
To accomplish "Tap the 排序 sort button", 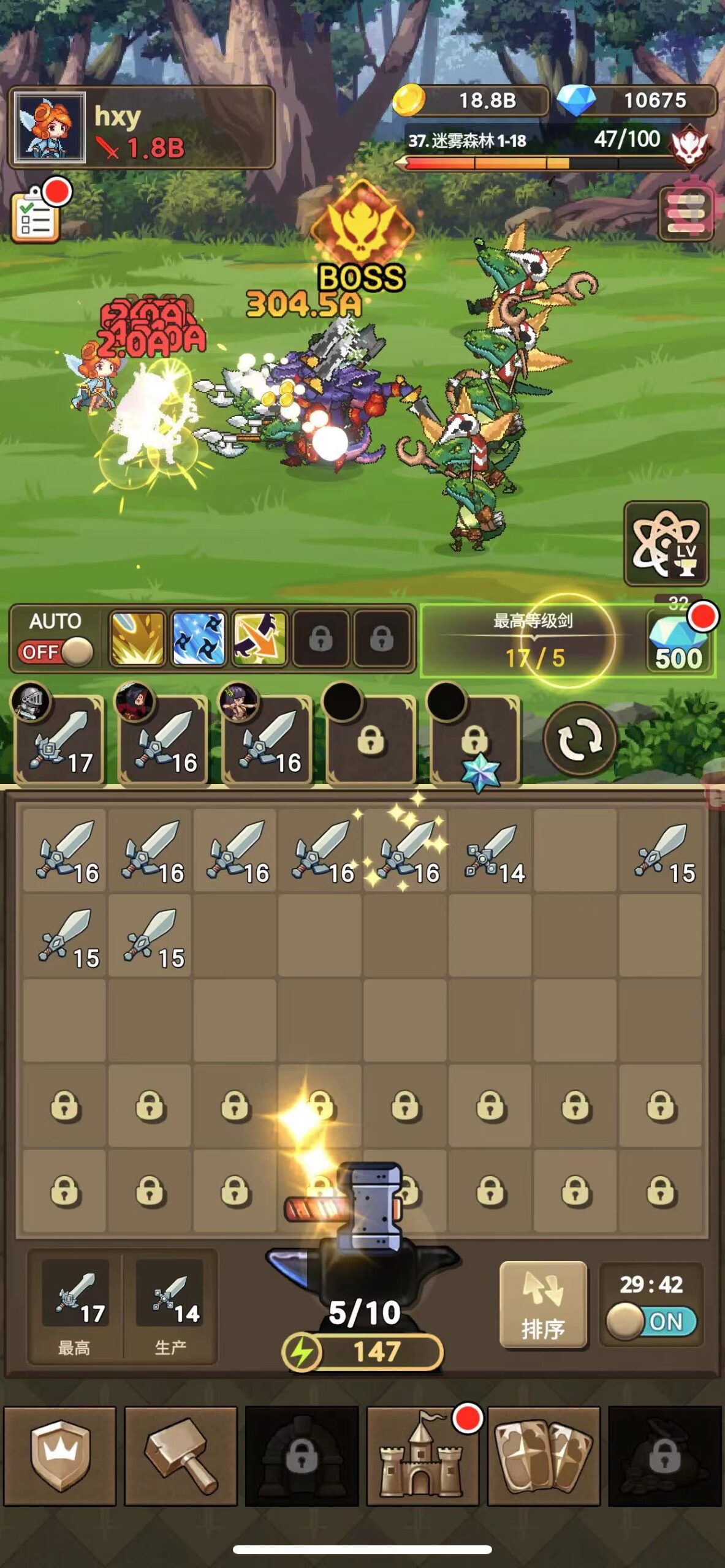I will click(543, 1305).
